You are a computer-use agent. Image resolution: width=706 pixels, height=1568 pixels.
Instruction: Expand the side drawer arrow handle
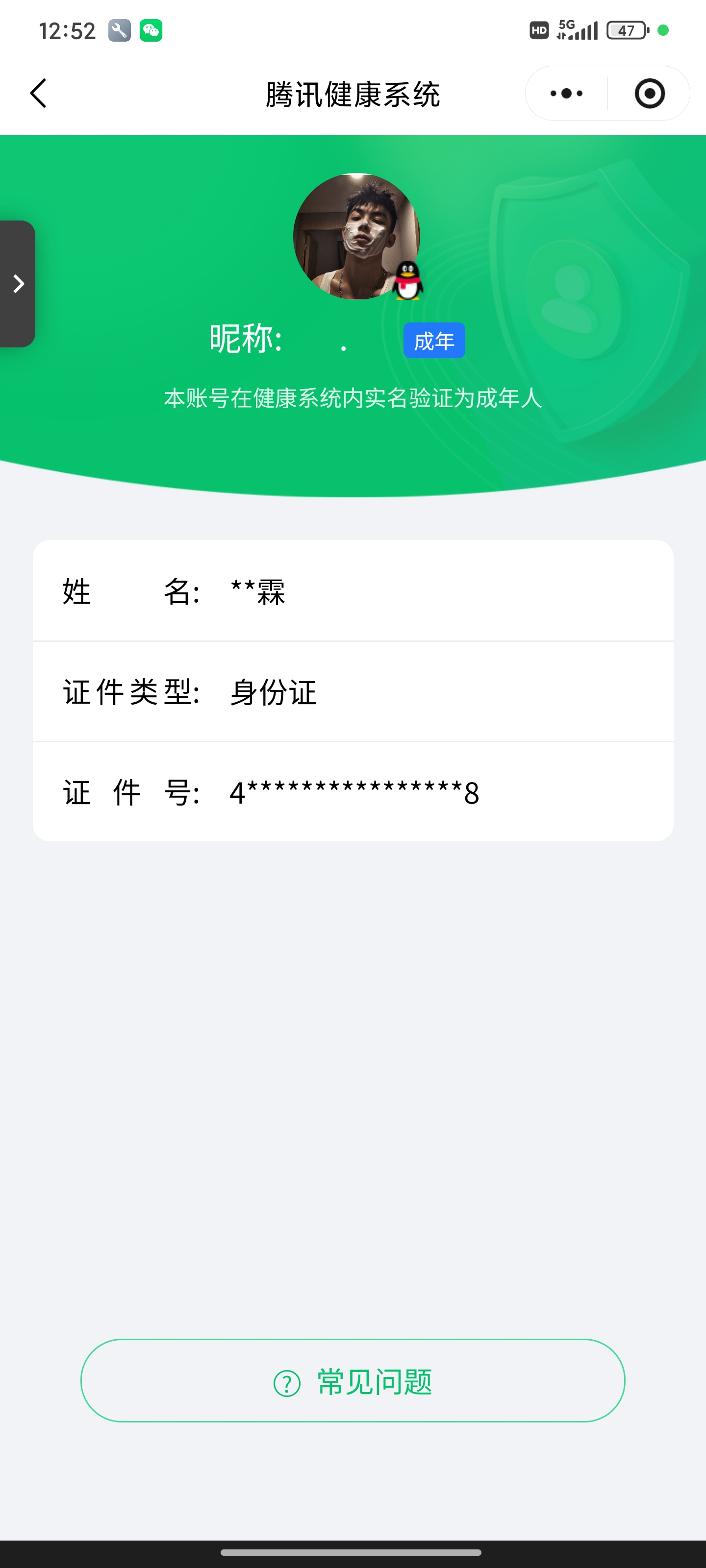18,284
